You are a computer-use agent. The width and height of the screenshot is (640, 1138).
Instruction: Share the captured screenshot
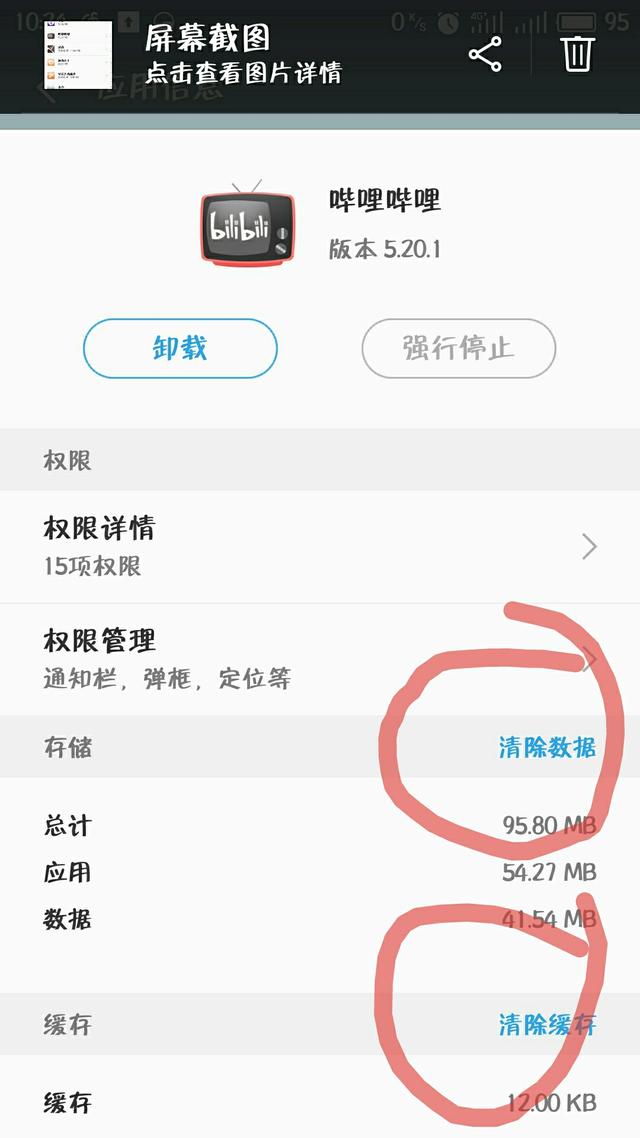[x=485, y=54]
